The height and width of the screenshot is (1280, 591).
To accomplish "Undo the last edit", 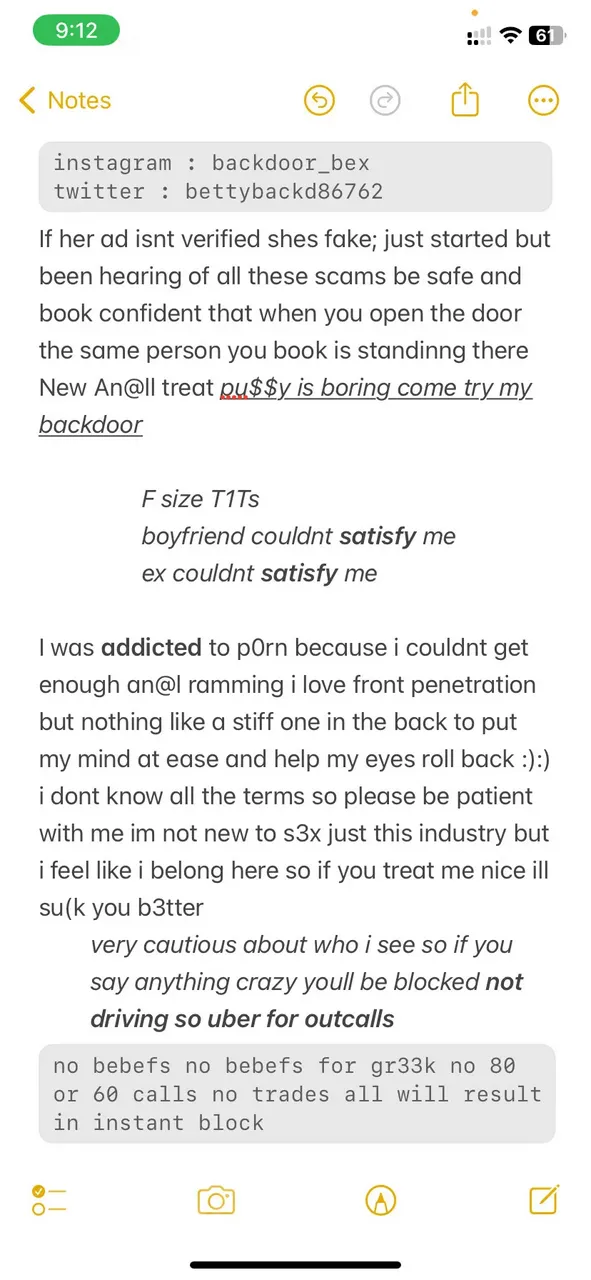I will click(319, 100).
